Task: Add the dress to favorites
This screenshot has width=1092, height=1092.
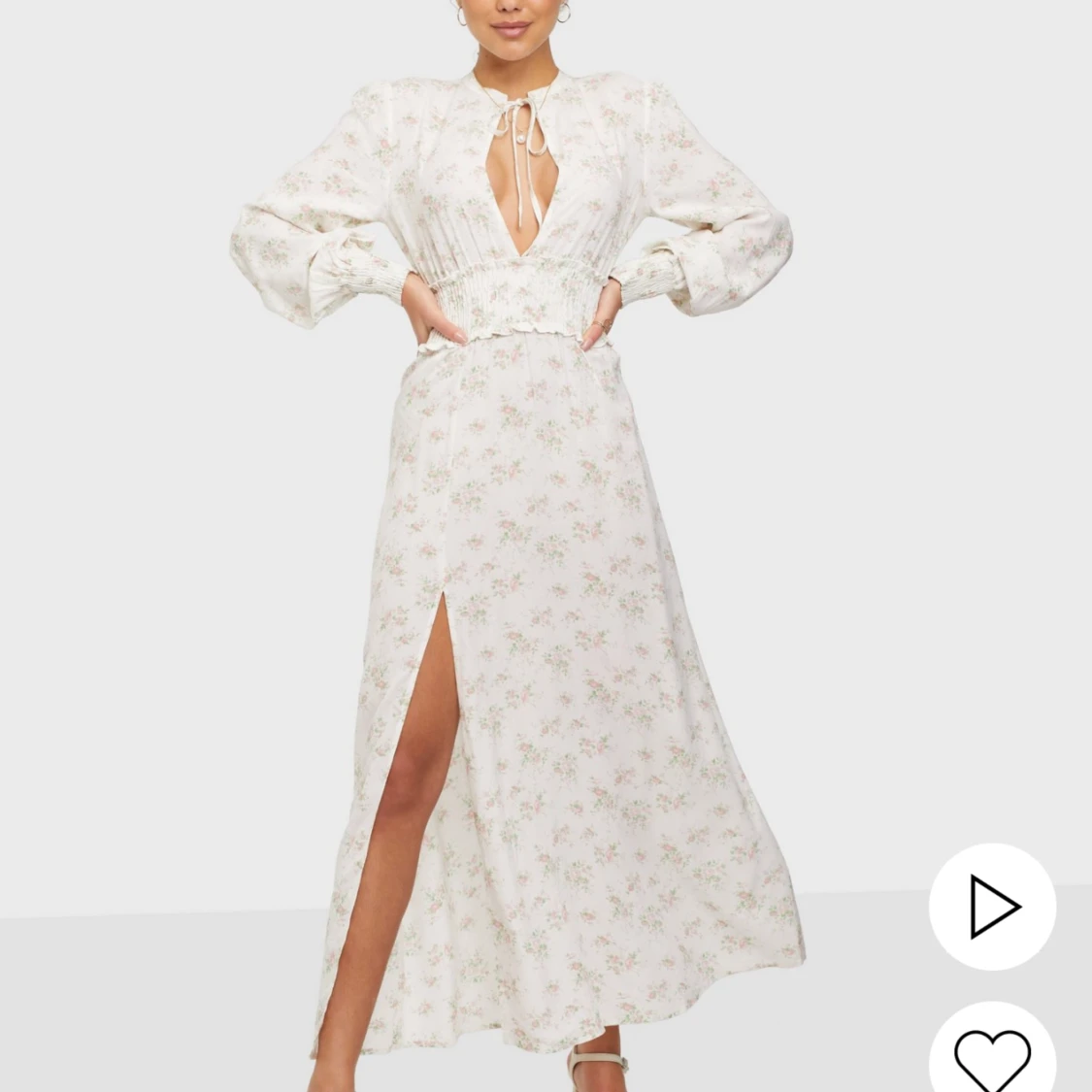Action: 992,1056
